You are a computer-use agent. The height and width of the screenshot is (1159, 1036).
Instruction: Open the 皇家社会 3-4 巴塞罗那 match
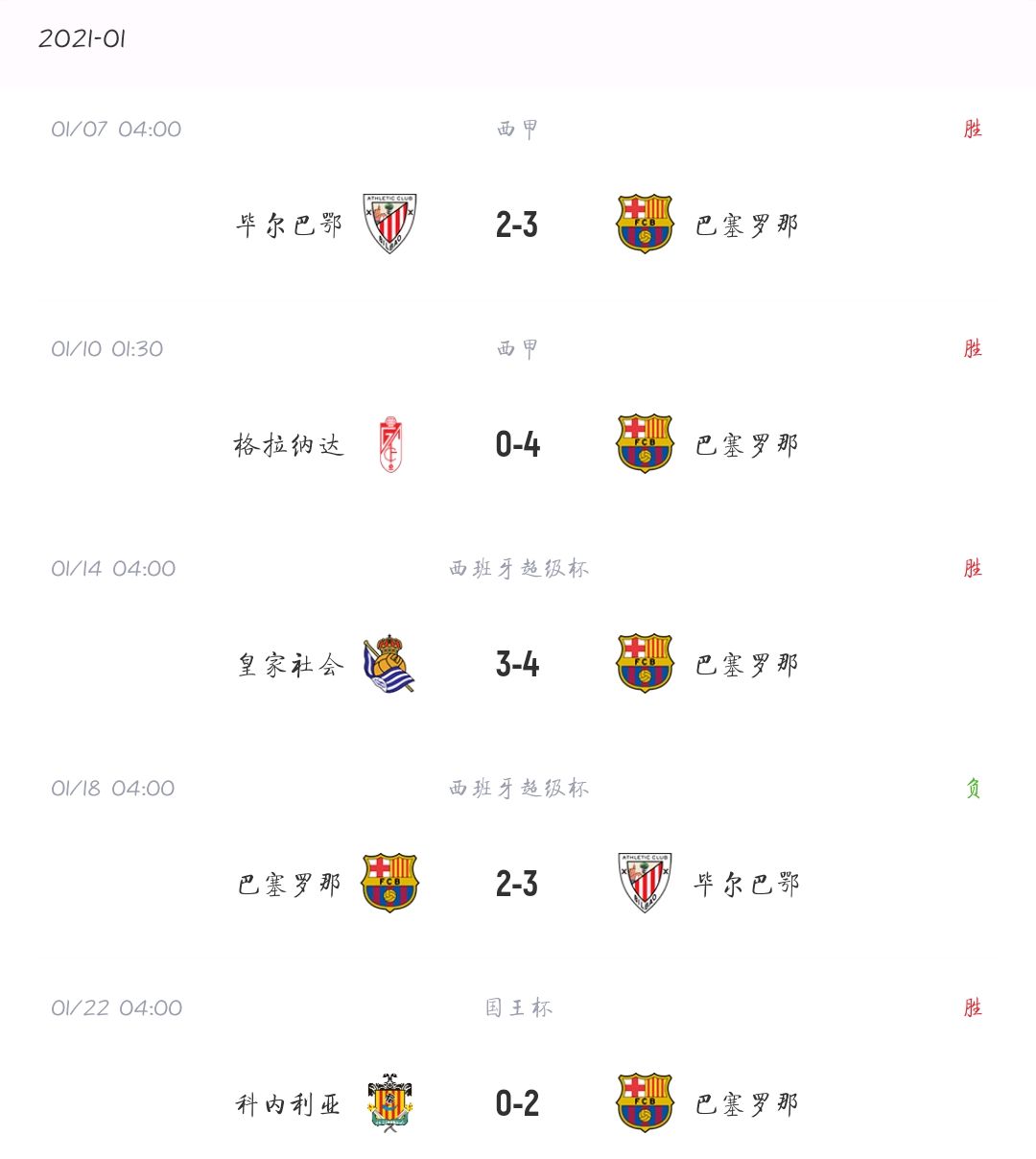pos(517,664)
